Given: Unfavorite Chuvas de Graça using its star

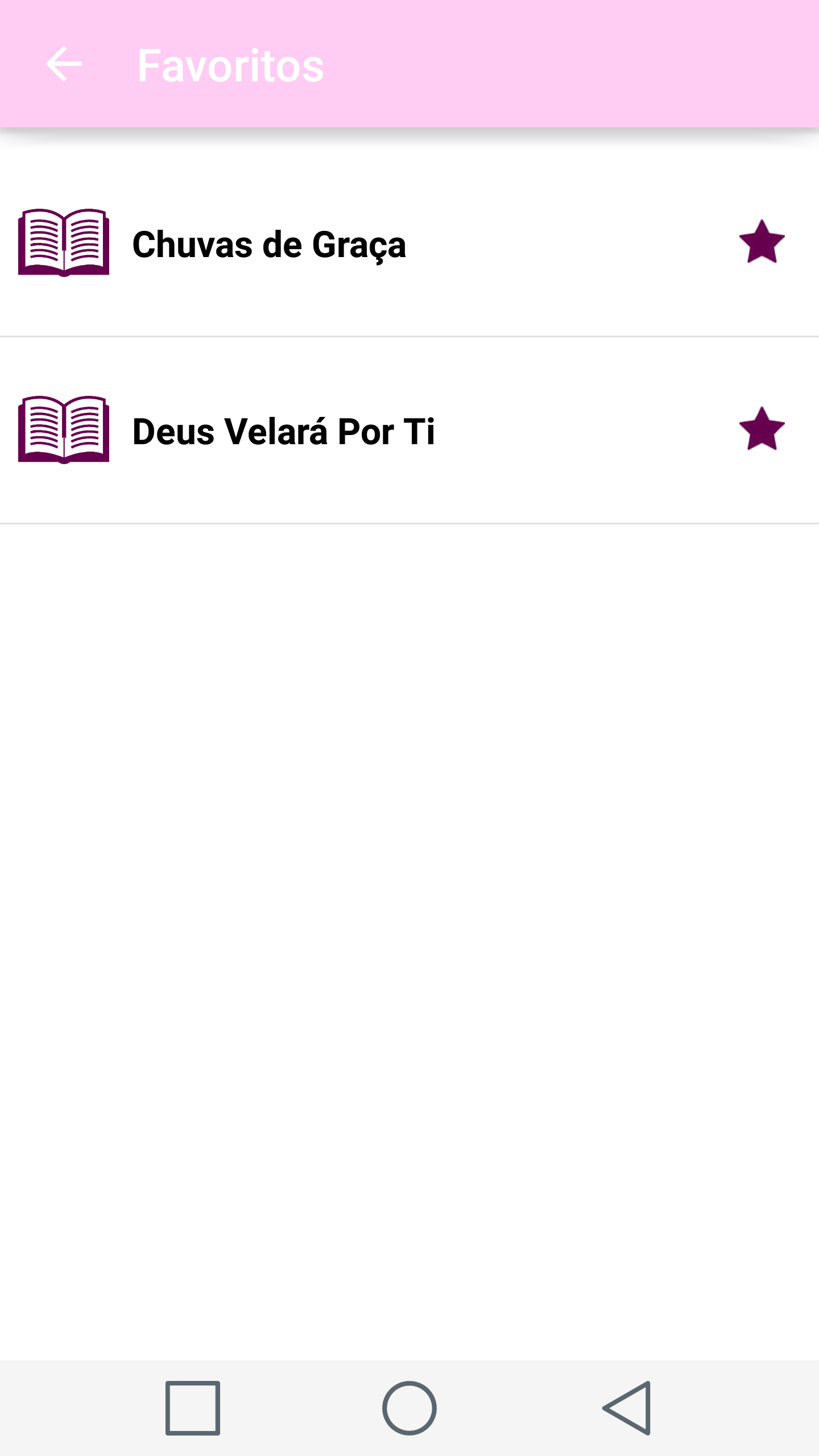Looking at the screenshot, I should coord(762,242).
